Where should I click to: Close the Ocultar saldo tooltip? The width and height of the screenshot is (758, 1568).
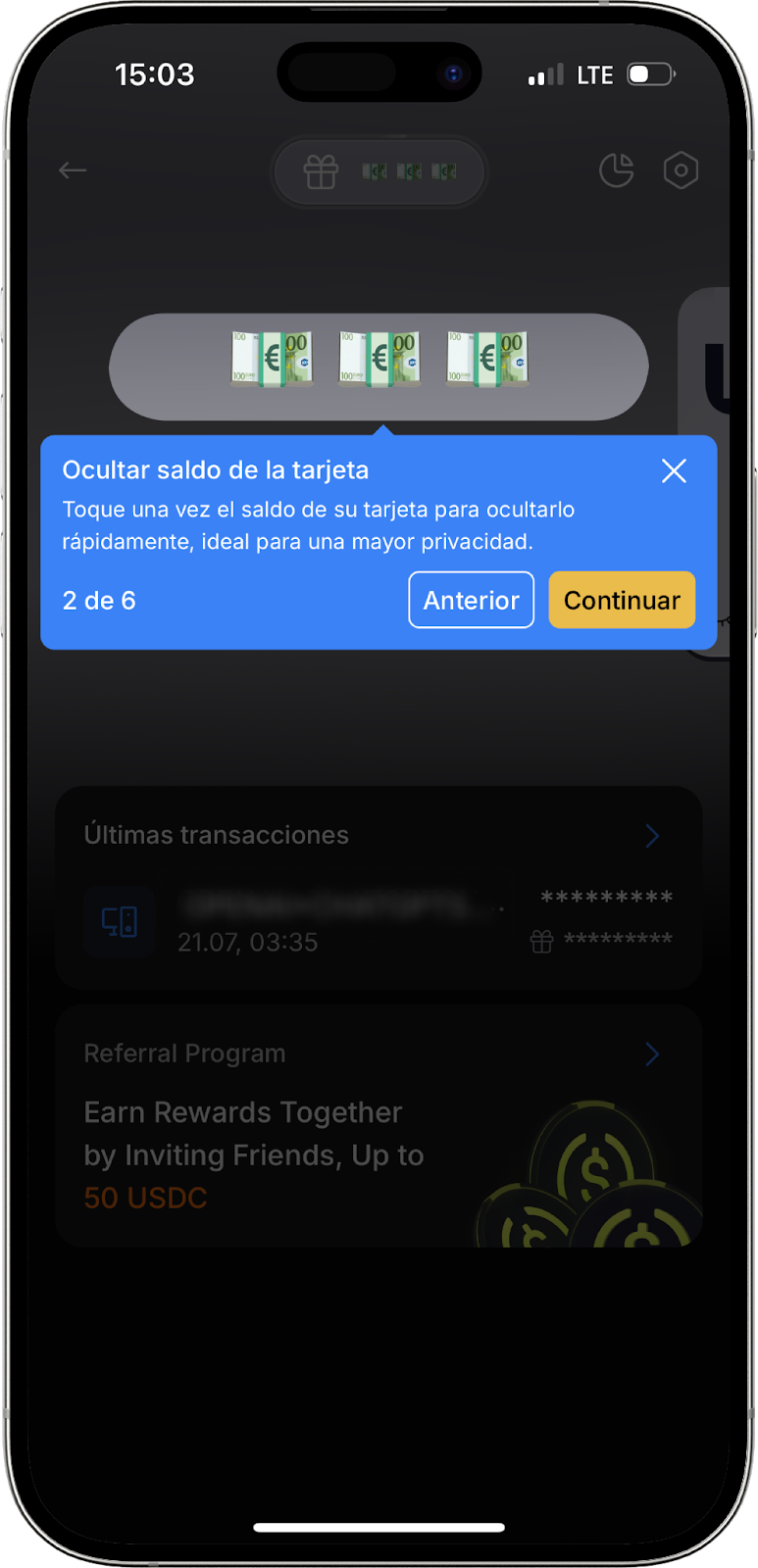tap(674, 471)
